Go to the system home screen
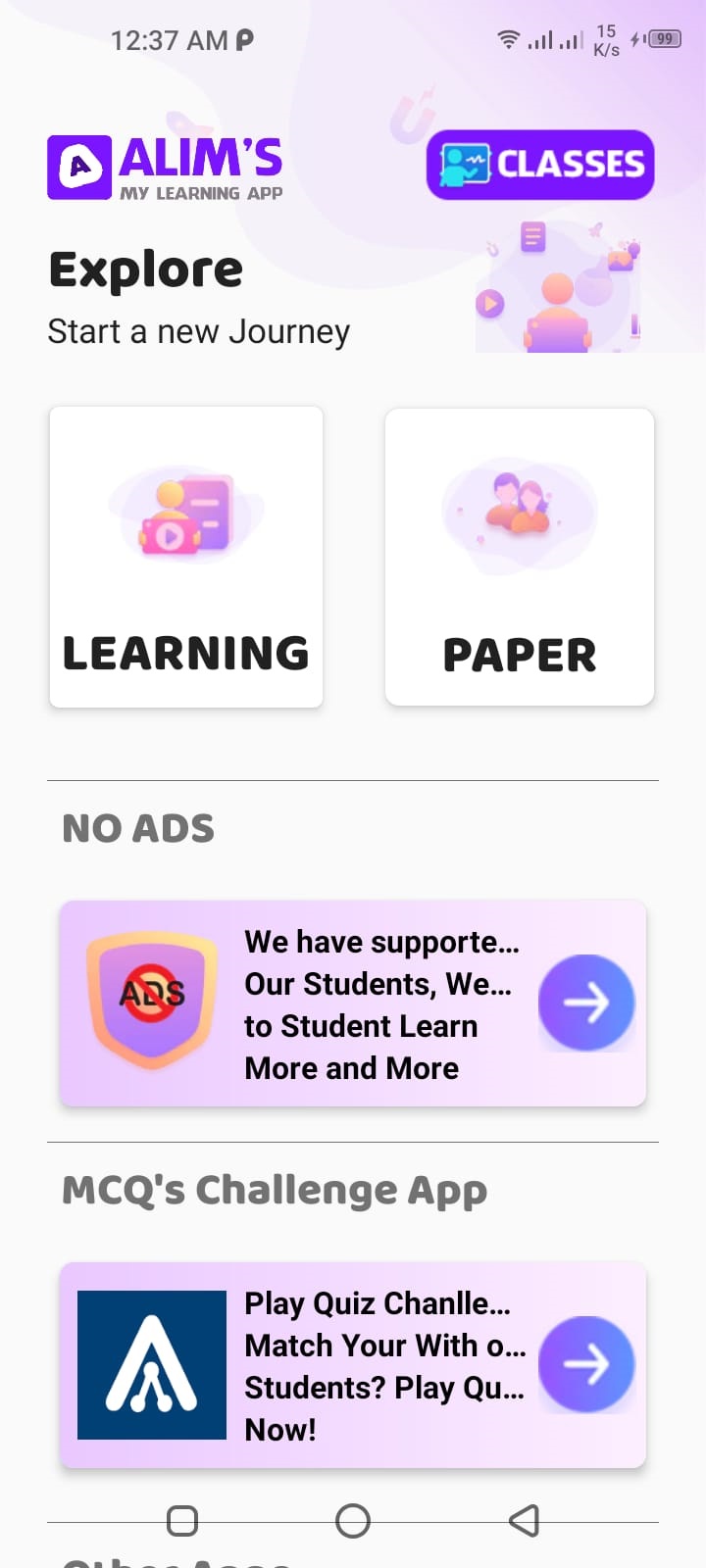The width and height of the screenshot is (706, 1568). point(353,1521)
